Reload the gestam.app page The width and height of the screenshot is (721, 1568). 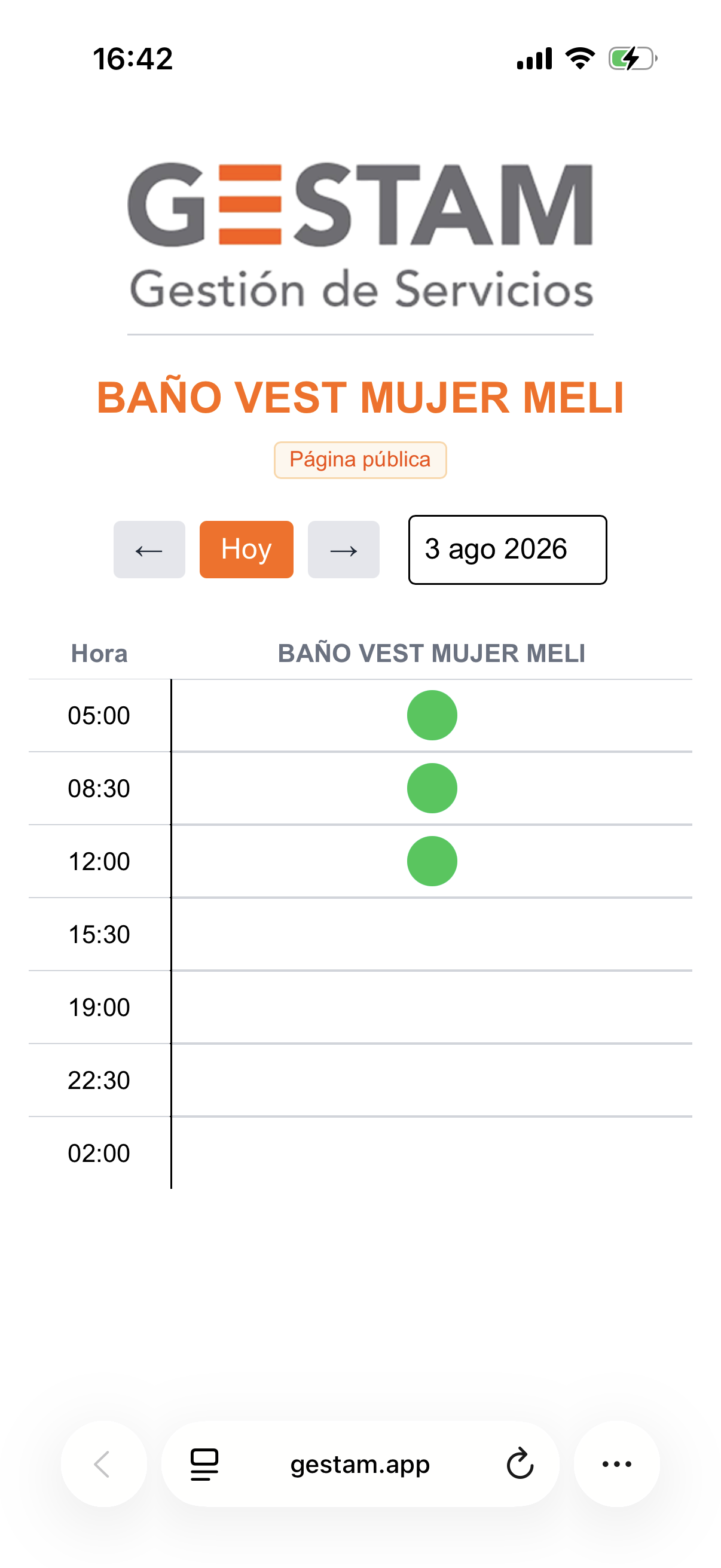tap(520, 1464)
